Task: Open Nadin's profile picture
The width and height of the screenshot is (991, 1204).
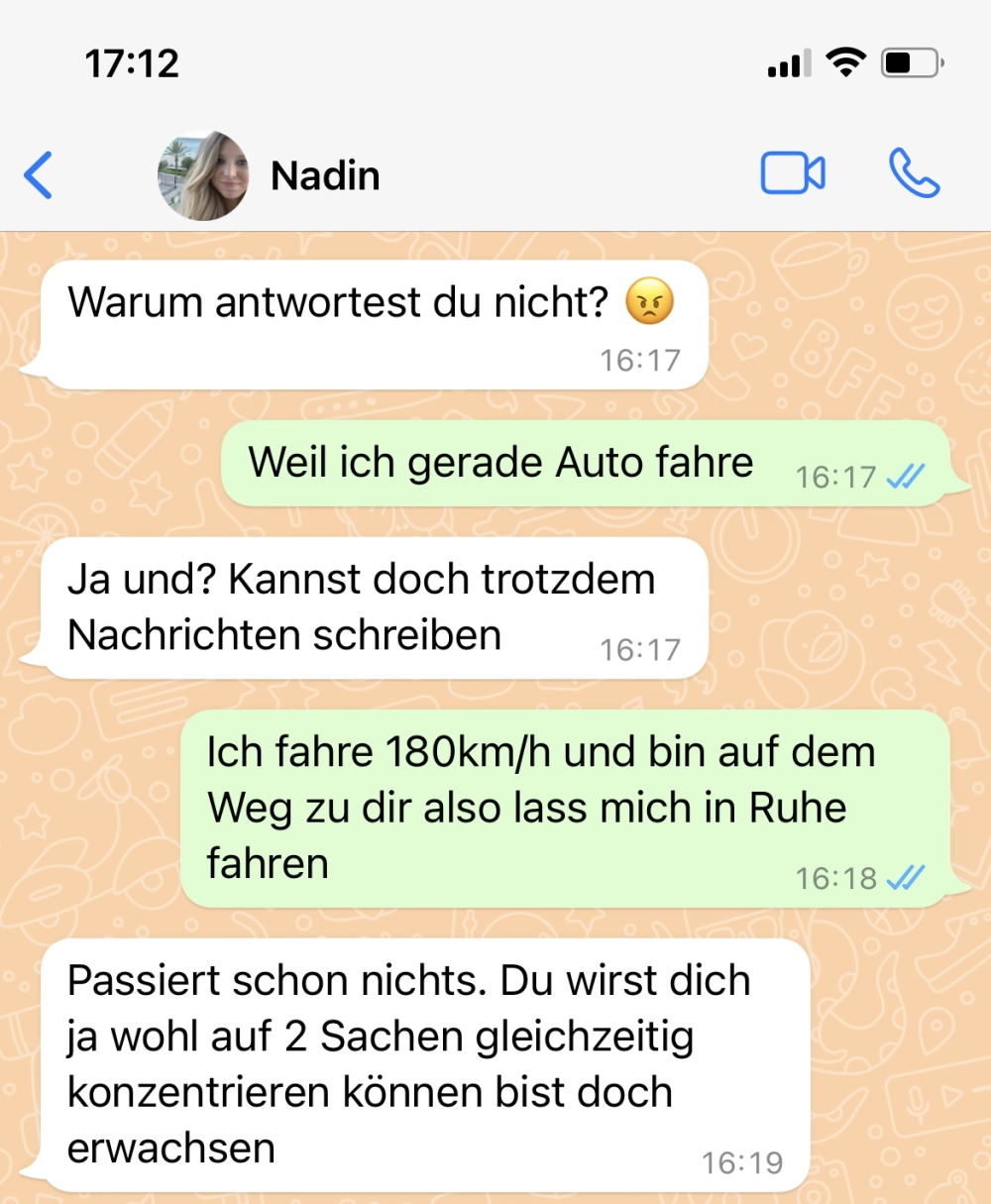Action: (x=203, y=175)
